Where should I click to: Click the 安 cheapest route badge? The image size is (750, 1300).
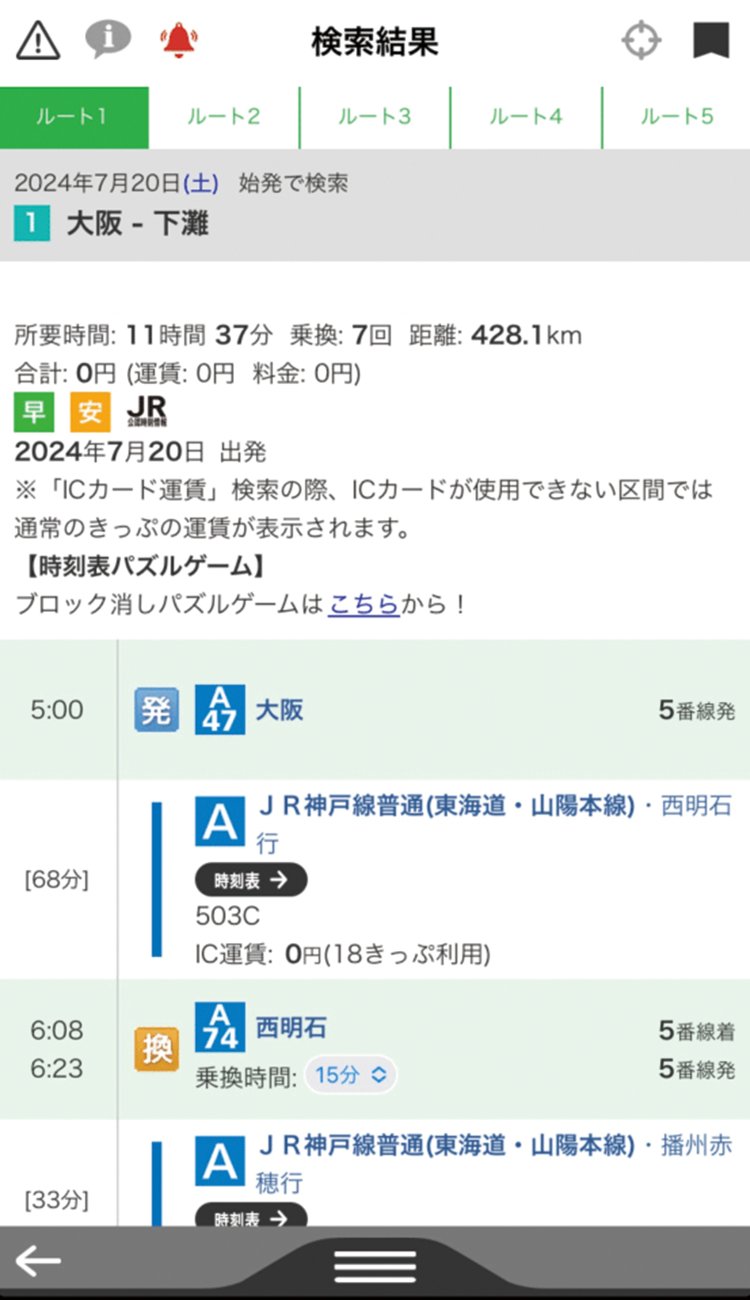pos(85,410)
